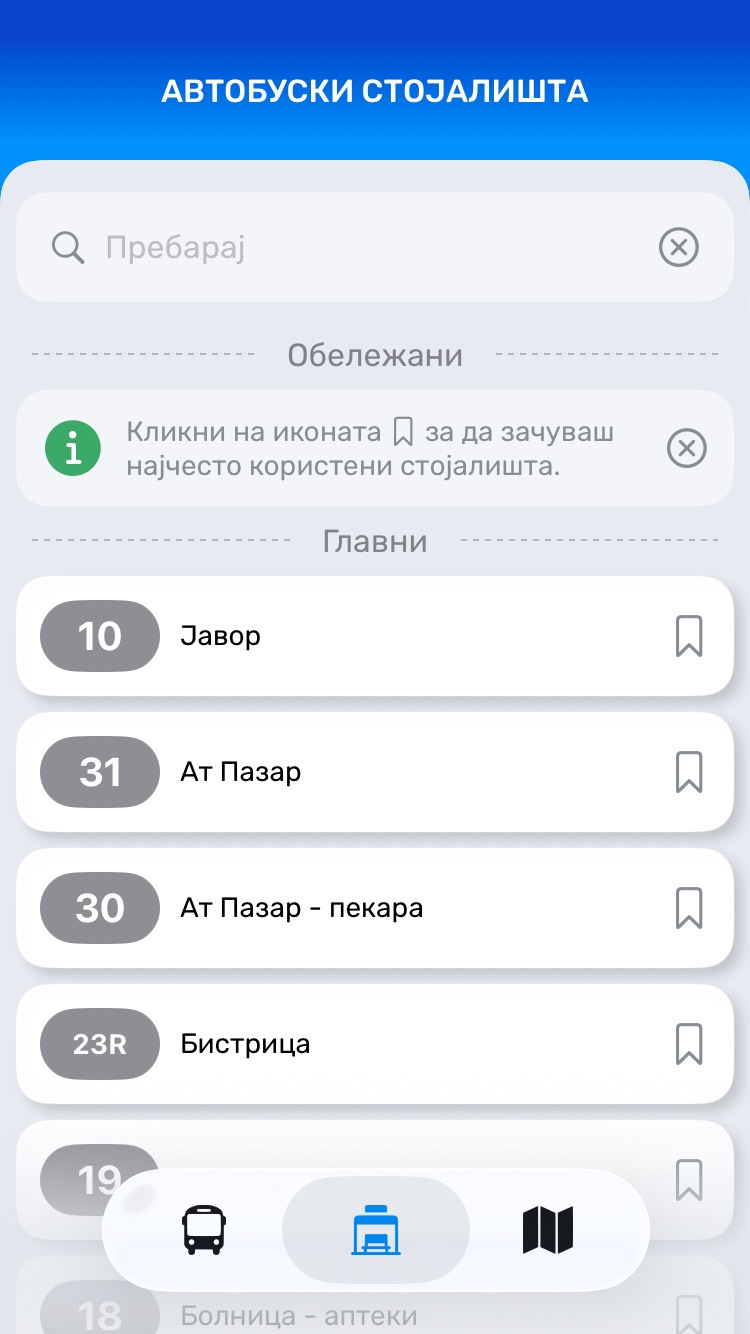Dismiss the bookmark hint banner
The width and height of the screenshot is (750, 1334).
(x=686, y=449)
